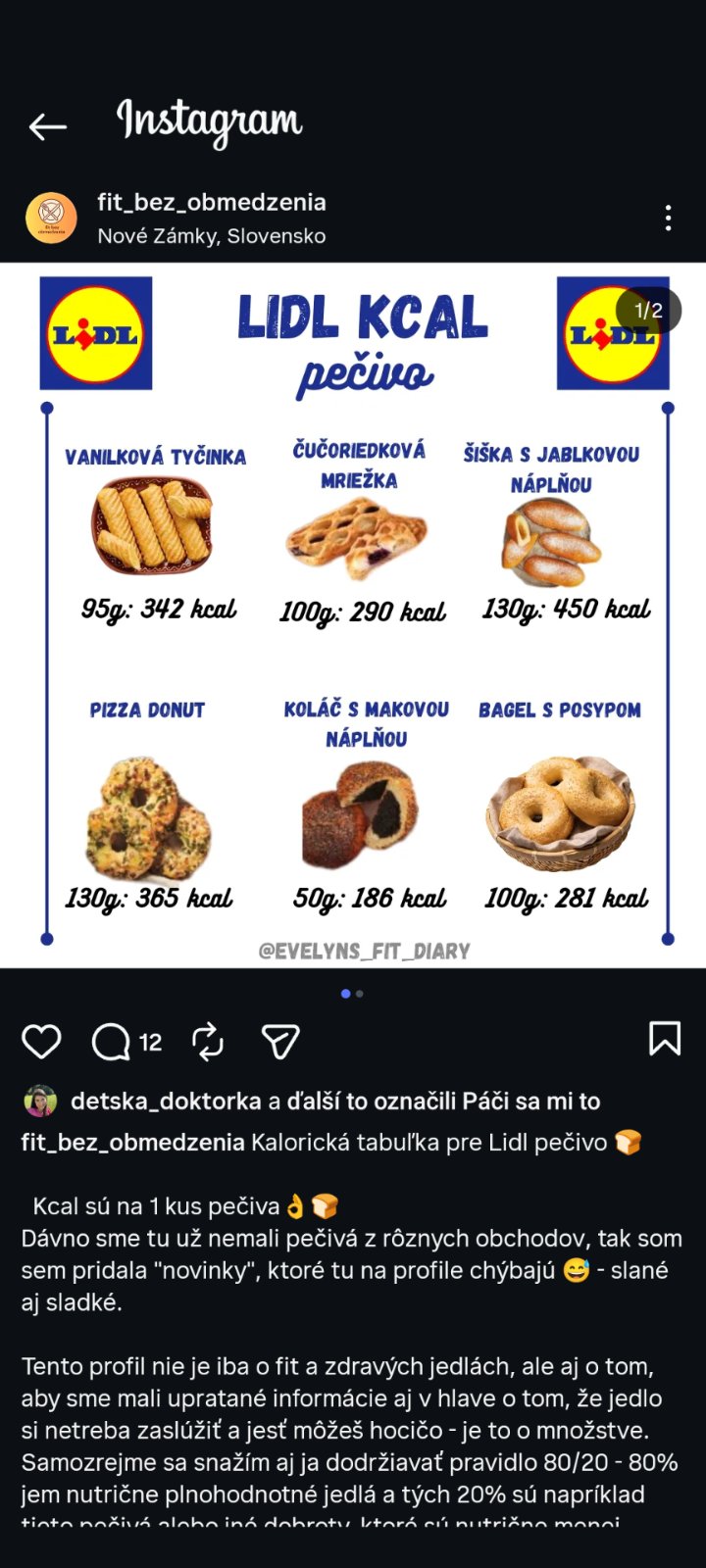
Task: Open the Nové Zámky, Slovensko location
Action: 212,236
